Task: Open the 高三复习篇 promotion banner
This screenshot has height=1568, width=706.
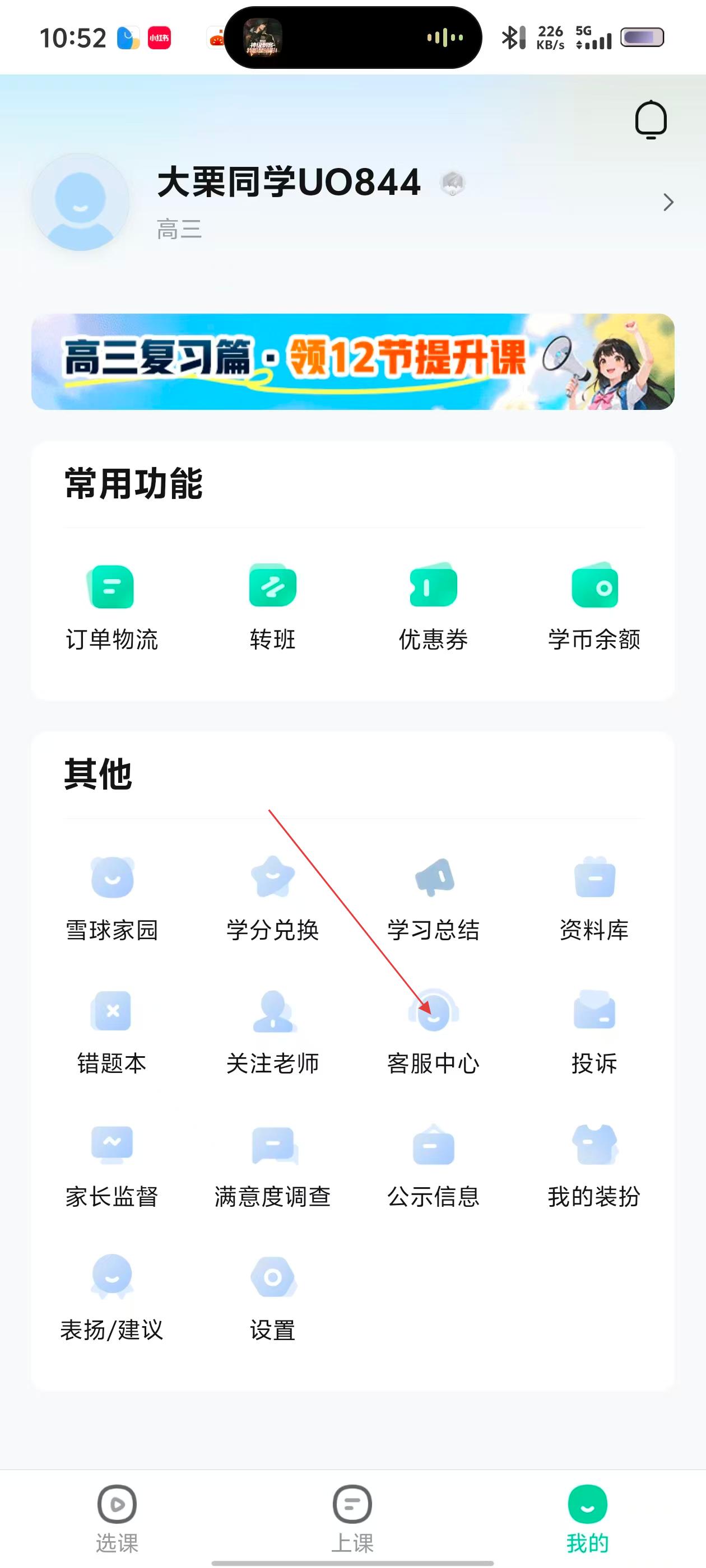Action: (352, 362)
